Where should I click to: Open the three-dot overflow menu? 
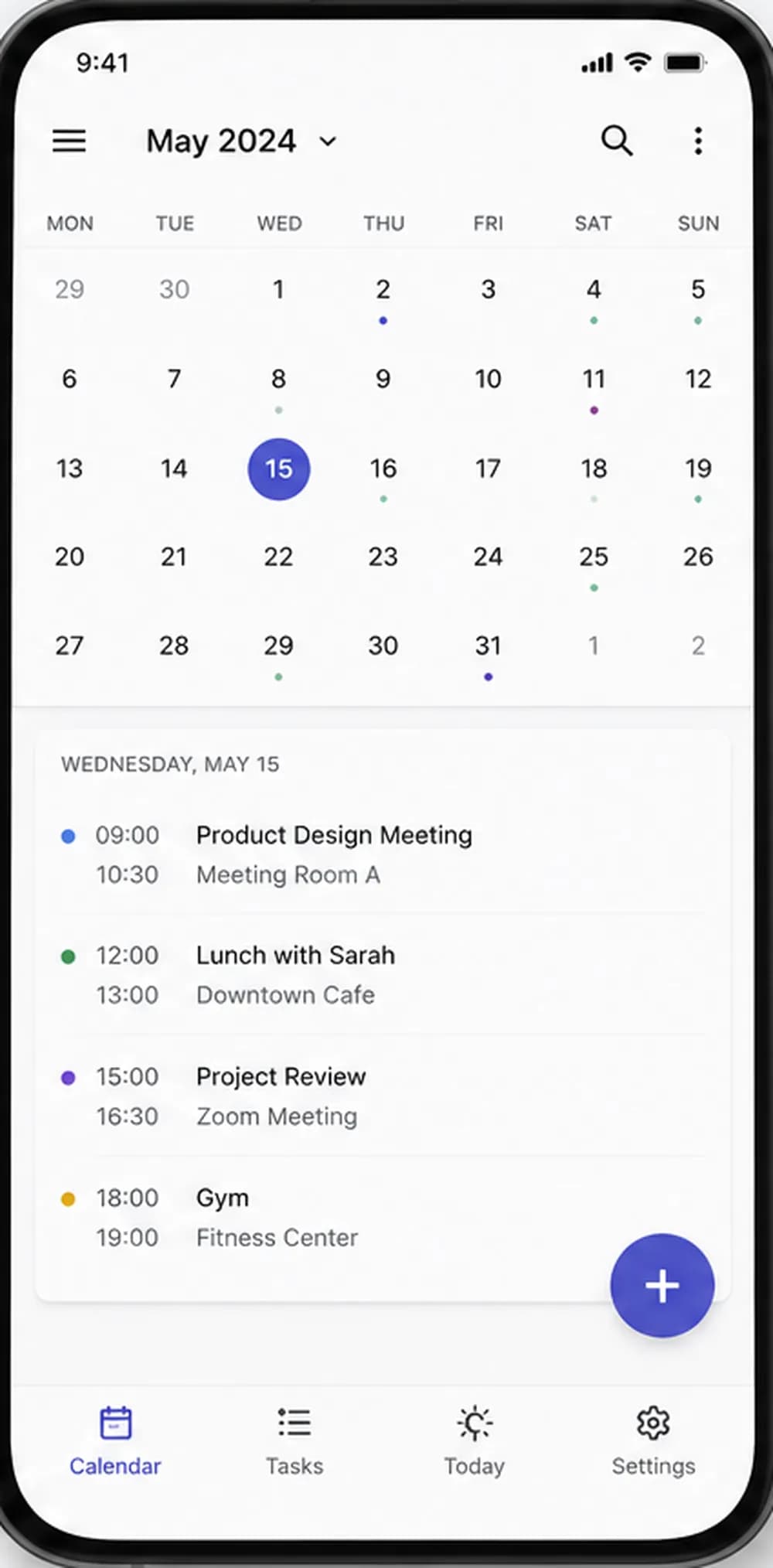[x=698, y=141]
